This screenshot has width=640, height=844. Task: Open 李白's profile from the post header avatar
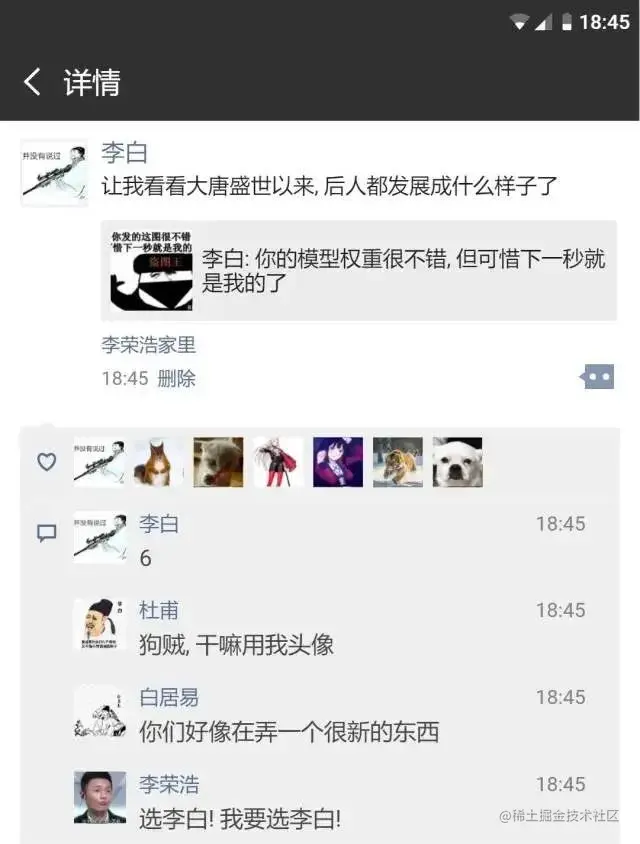coord(54,173)
